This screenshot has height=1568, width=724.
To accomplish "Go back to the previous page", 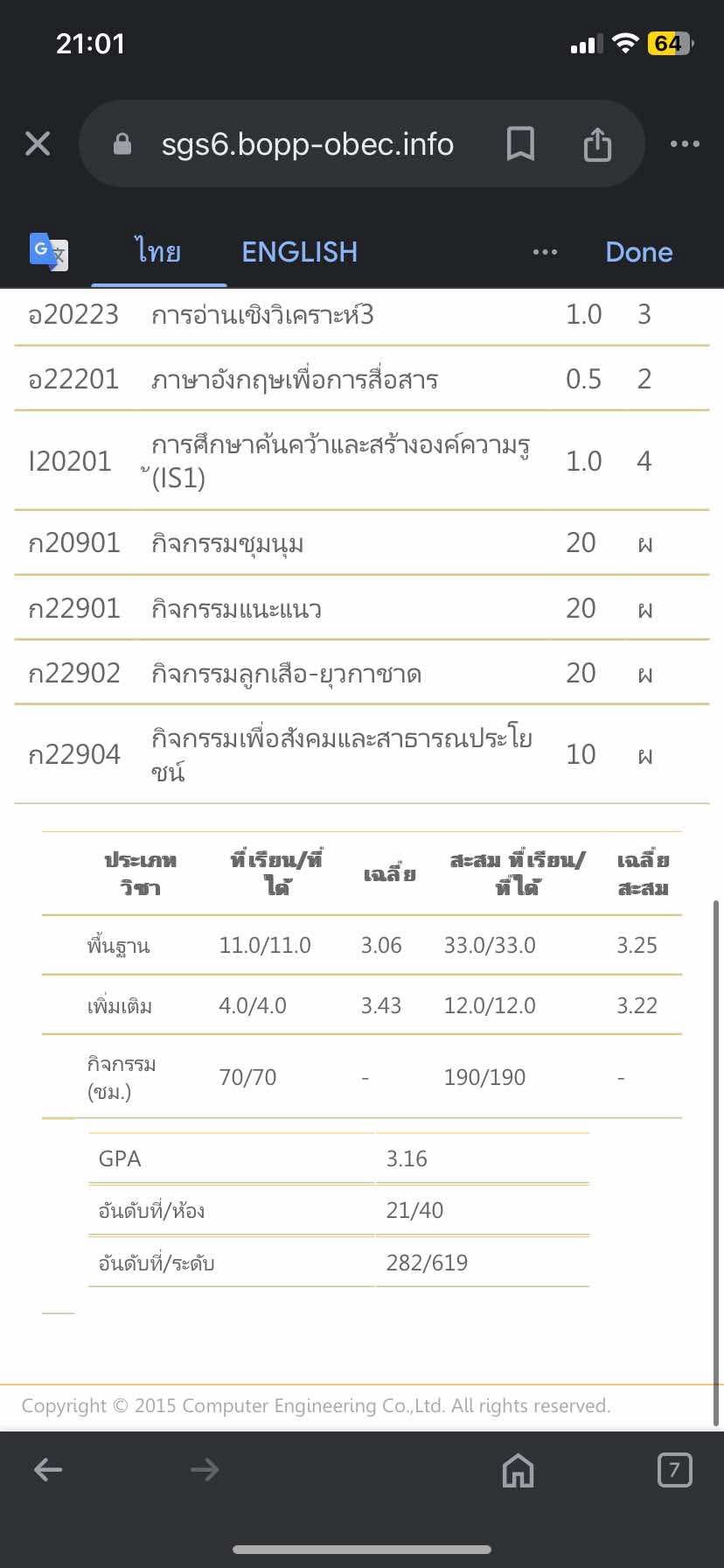I will click(48, 1469).
